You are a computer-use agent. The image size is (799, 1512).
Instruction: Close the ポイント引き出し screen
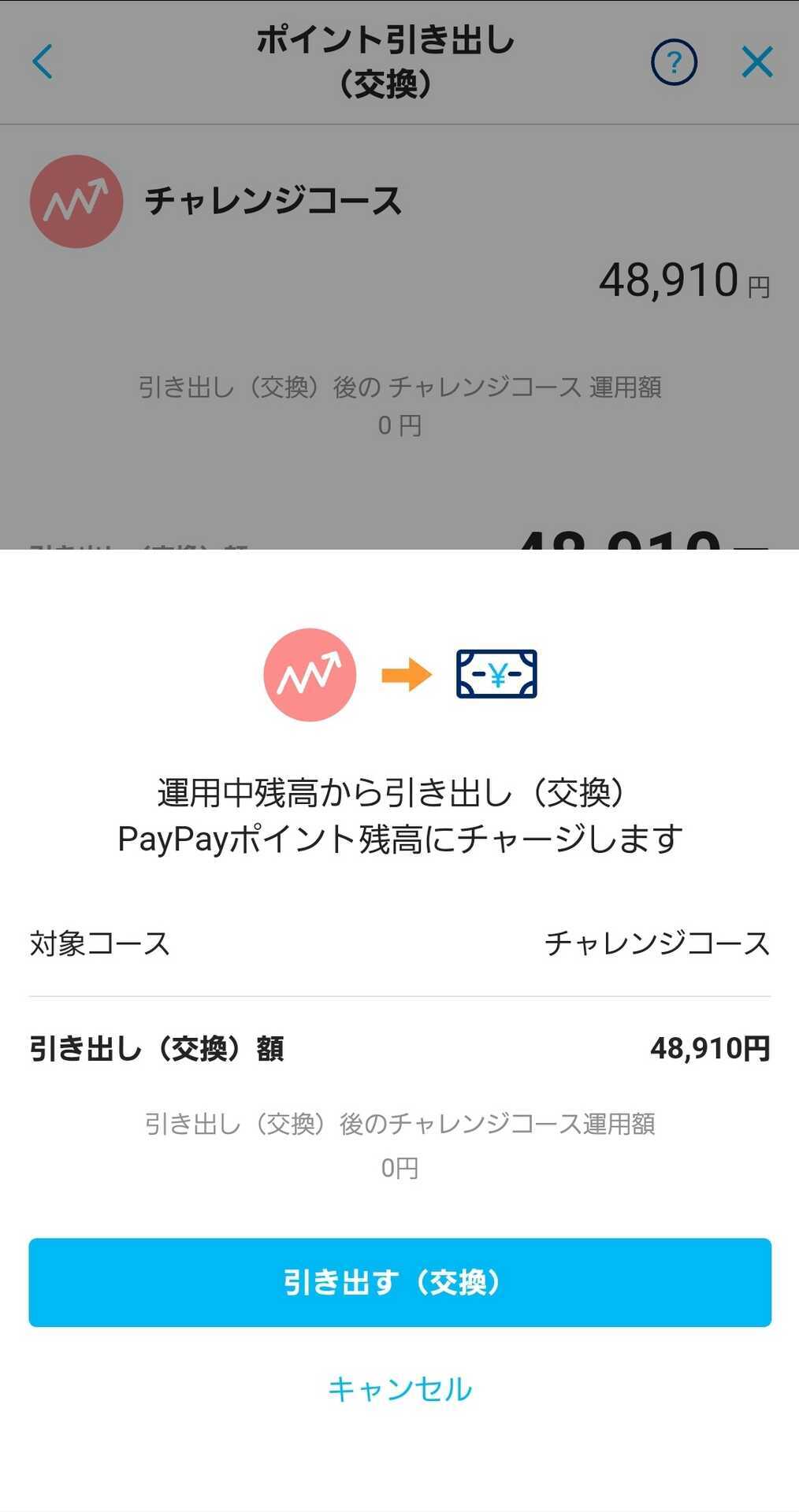(757, 61)
